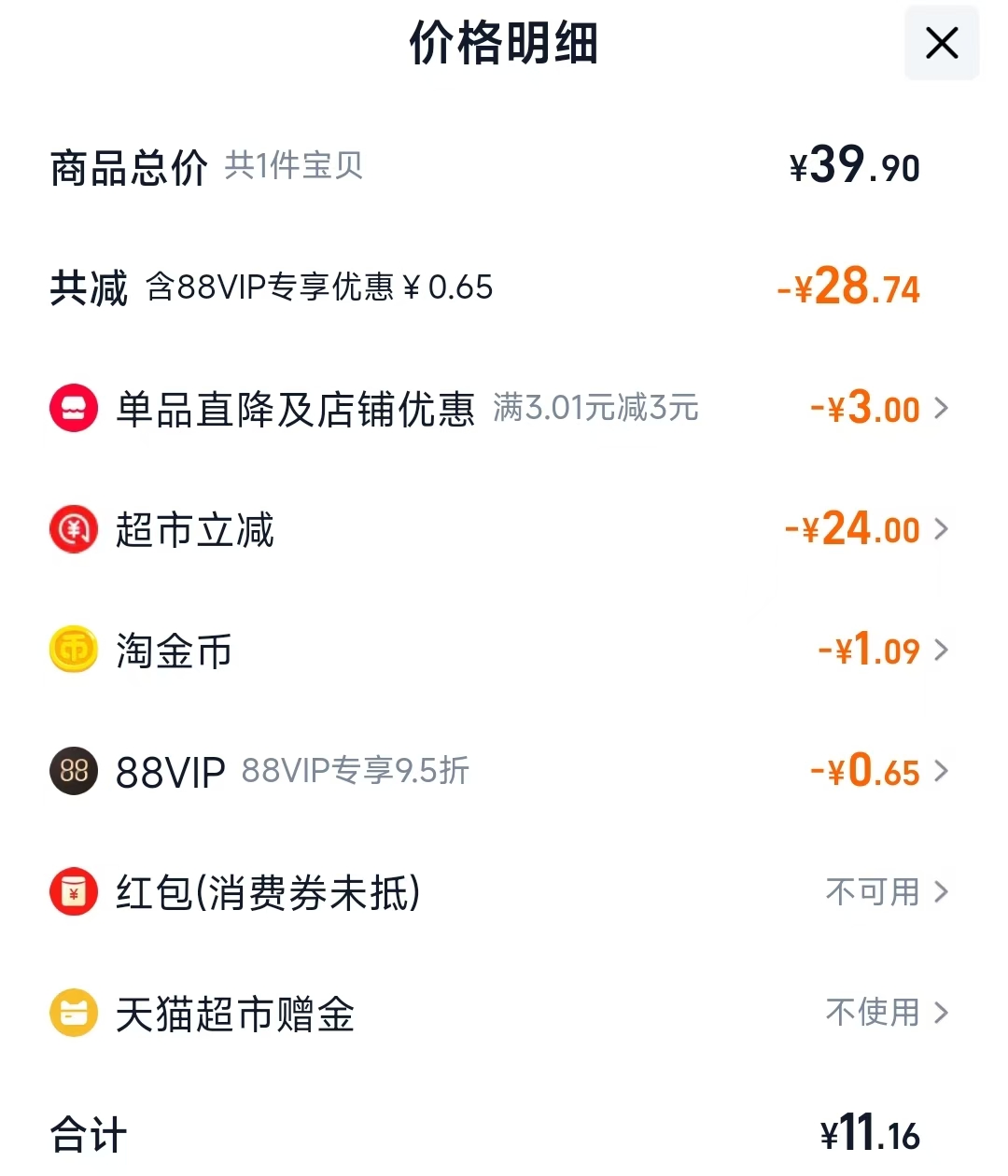Open the 红包 red envelope icon

coord(73,892)
